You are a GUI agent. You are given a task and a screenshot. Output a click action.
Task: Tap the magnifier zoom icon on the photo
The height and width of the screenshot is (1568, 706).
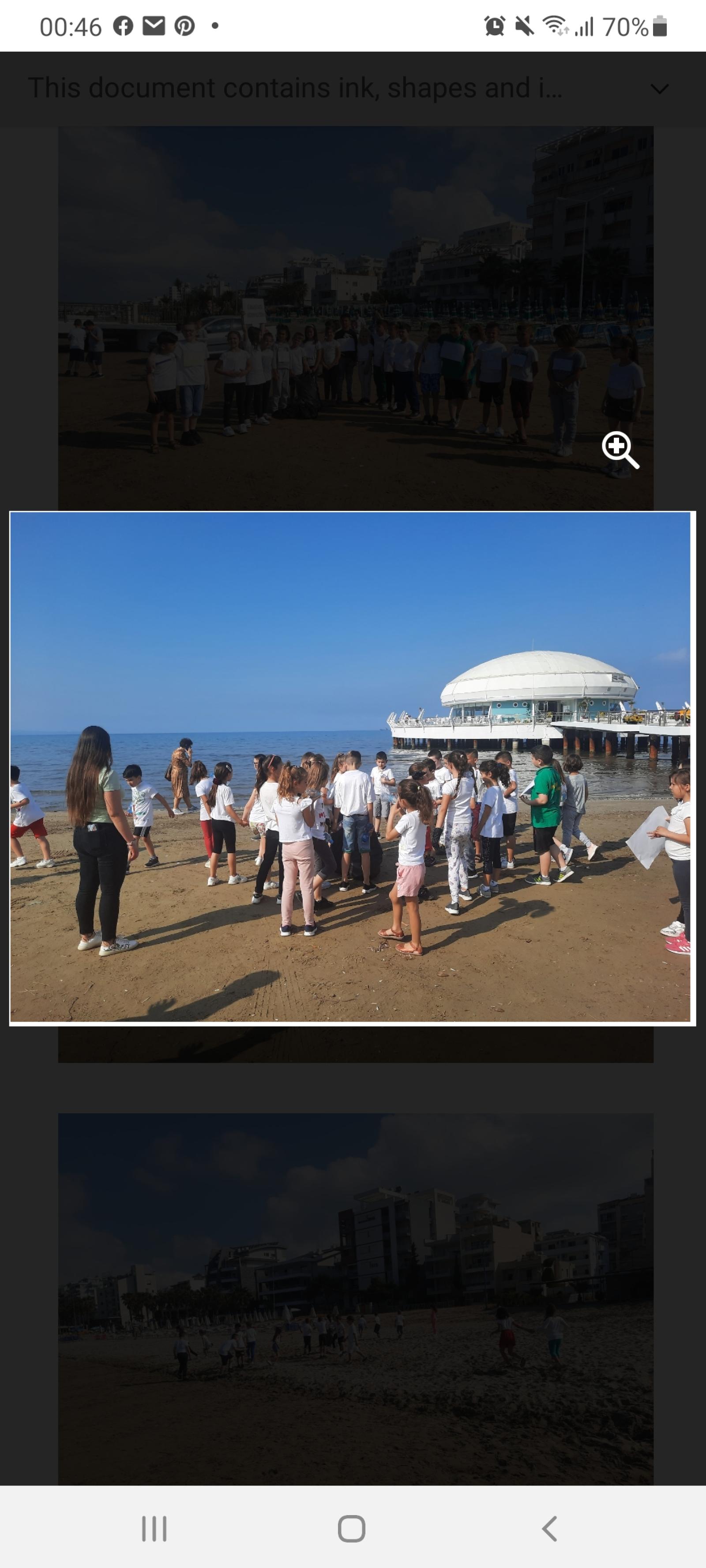tap(620, 450)
